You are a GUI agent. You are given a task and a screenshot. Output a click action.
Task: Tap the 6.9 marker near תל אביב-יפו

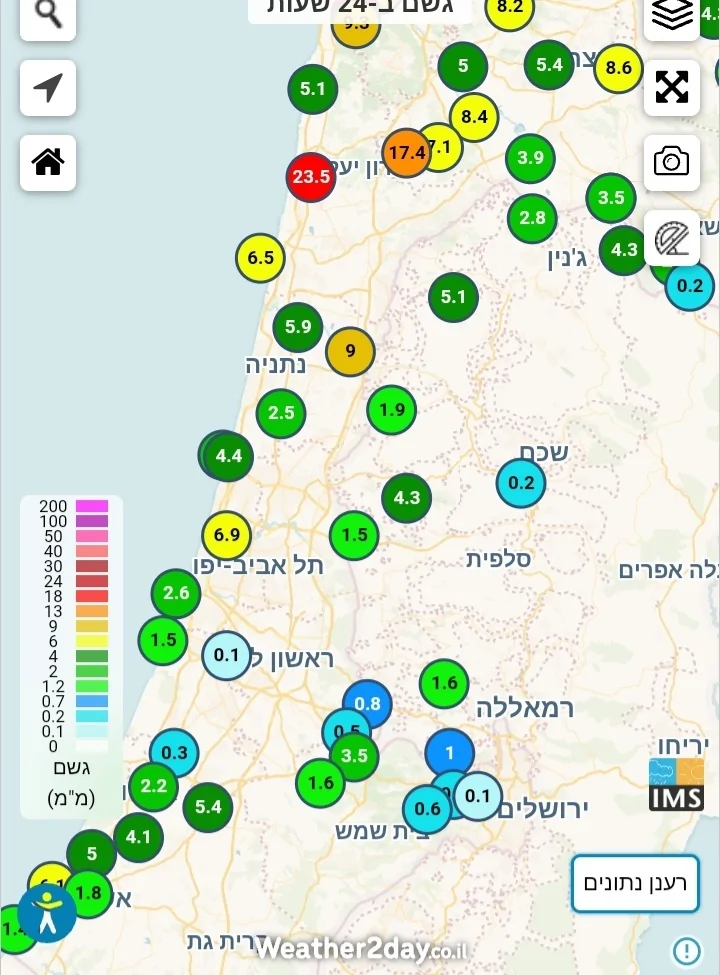pyautogui.click(x=227, y=535)
